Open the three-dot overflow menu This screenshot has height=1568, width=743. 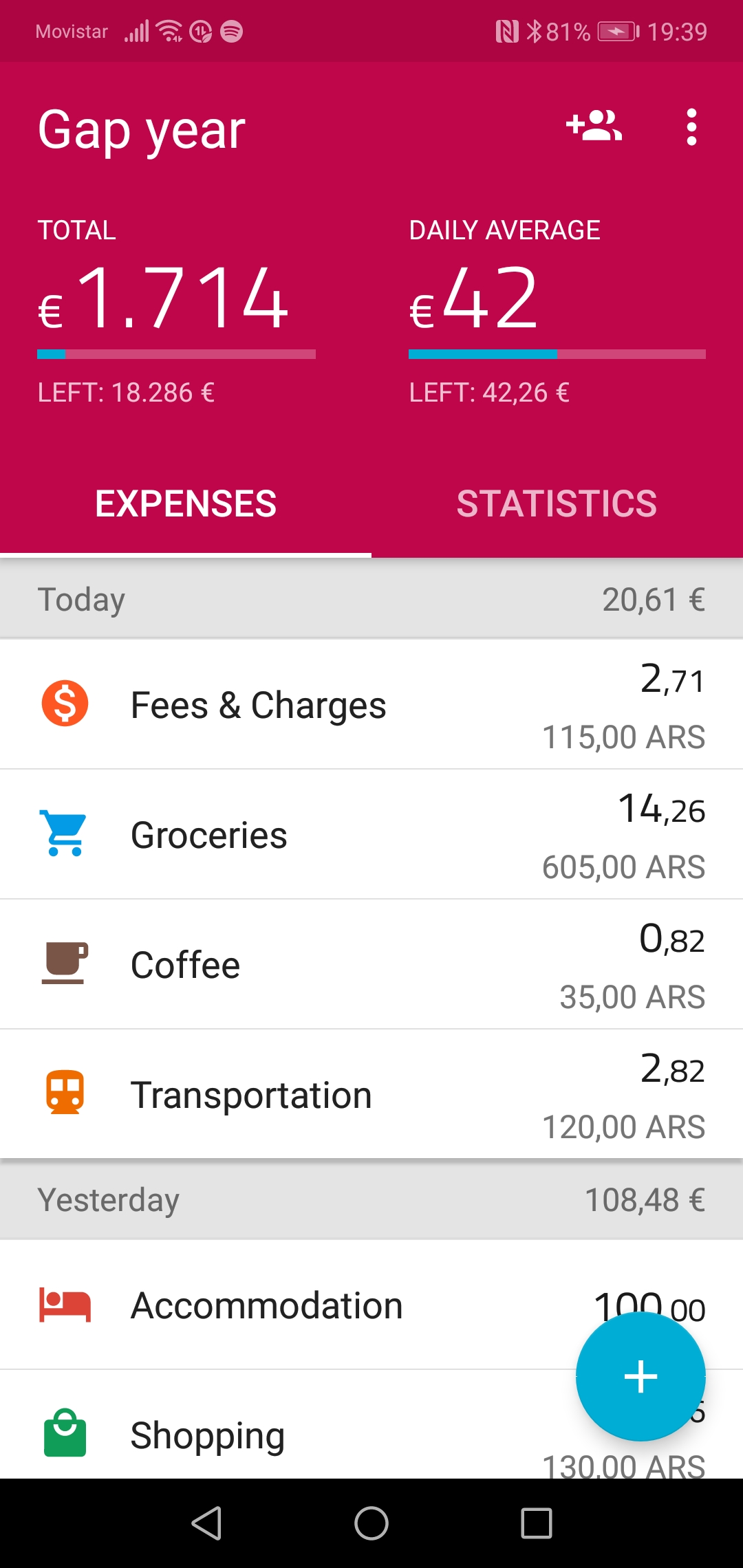point(691,127)
